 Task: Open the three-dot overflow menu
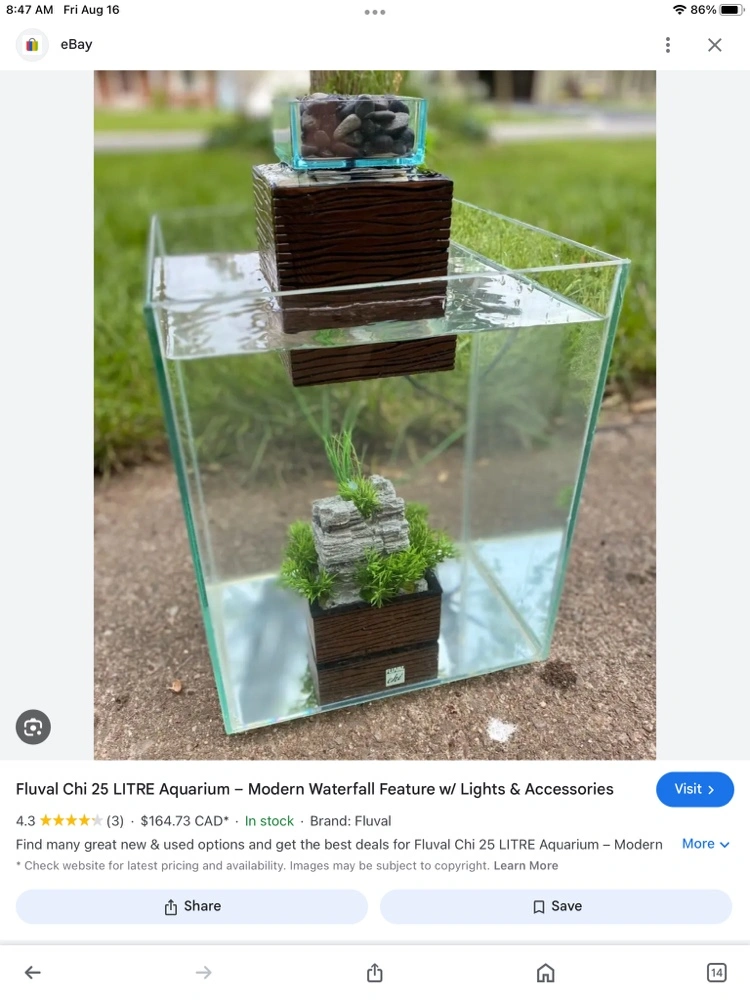click(668, 45)
